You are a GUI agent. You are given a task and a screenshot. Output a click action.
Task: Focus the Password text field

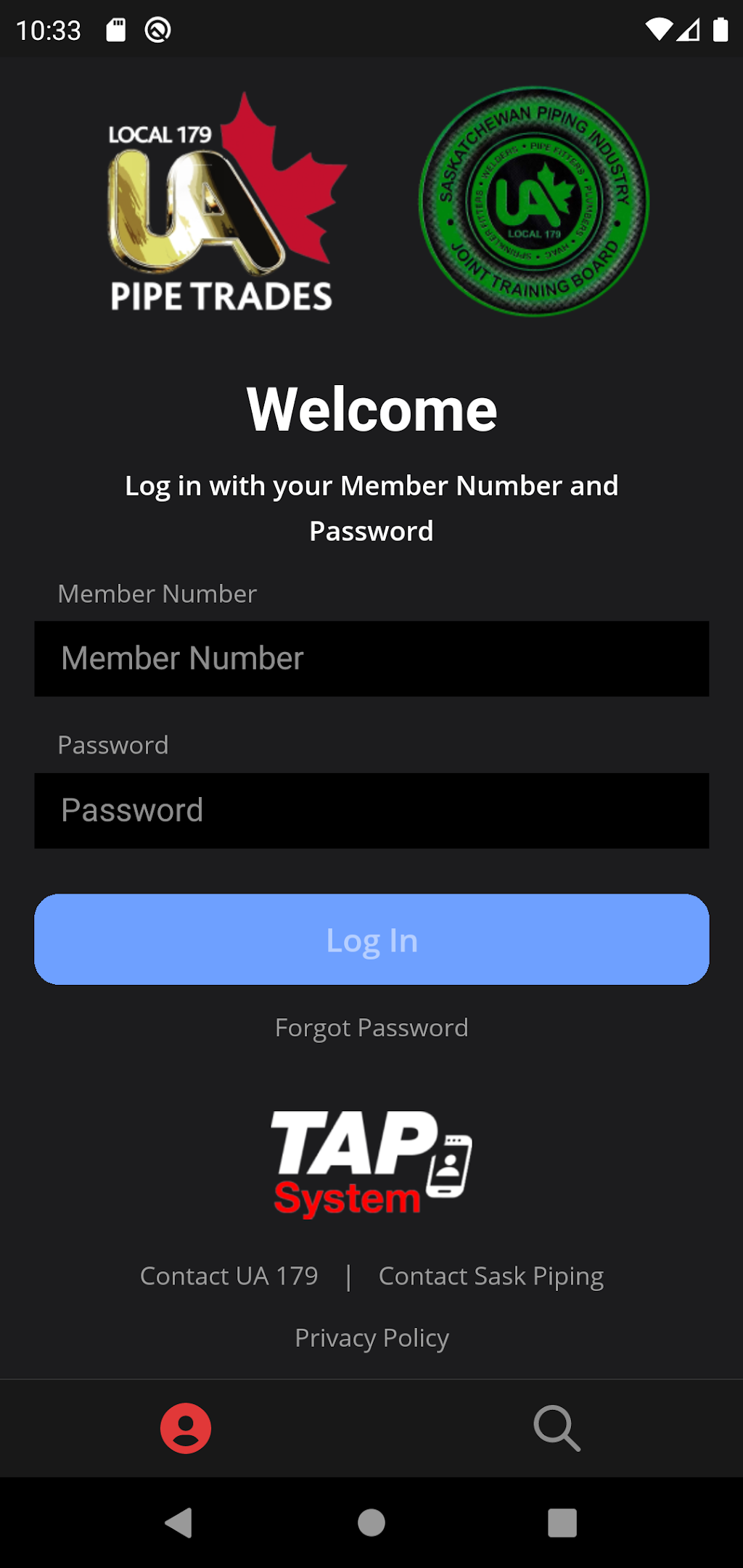tap(371, 810)
